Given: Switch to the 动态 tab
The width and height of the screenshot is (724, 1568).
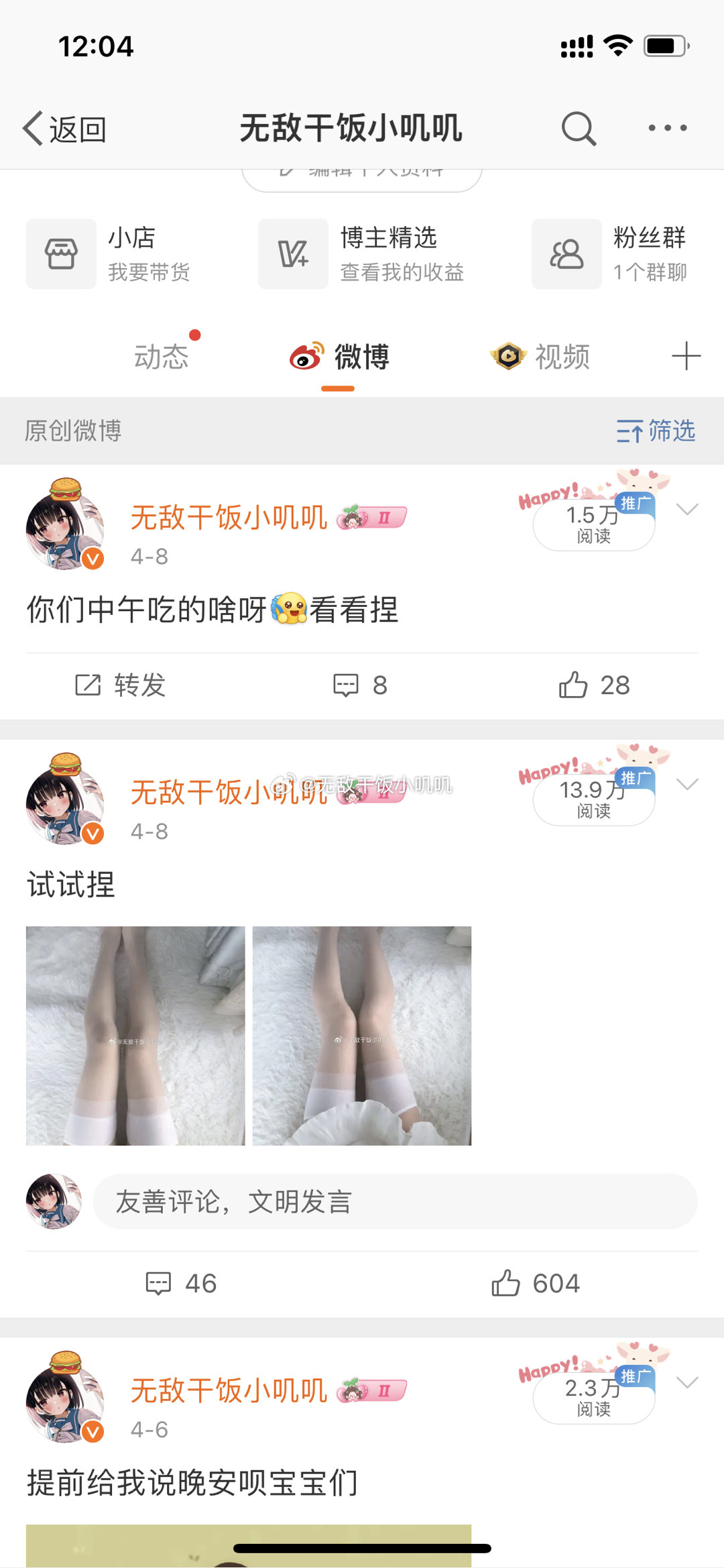Looking at the screenshot, I should pyautogui.click(x=161, y=357).
